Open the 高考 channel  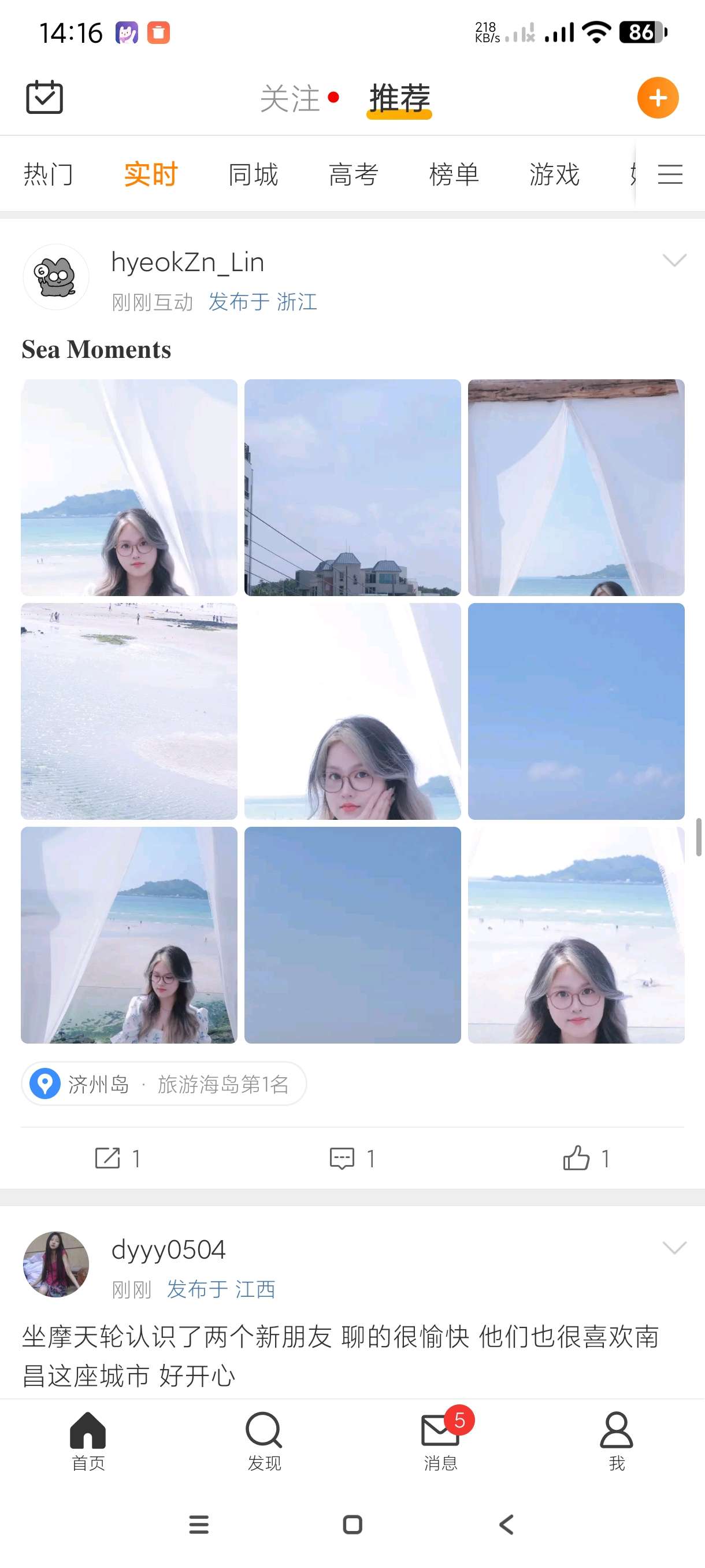354,175
